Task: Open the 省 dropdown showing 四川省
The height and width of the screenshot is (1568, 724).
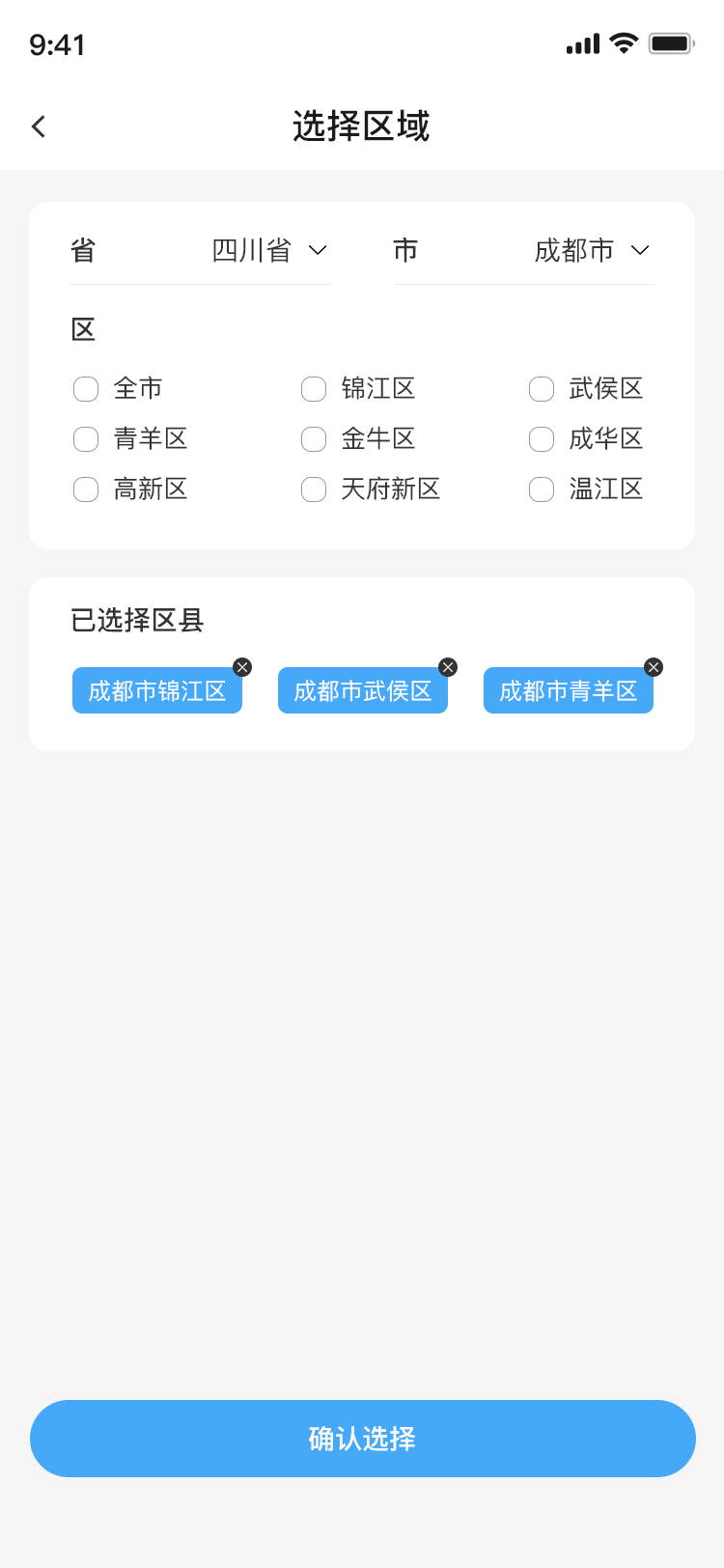Action: click(268, 251)
